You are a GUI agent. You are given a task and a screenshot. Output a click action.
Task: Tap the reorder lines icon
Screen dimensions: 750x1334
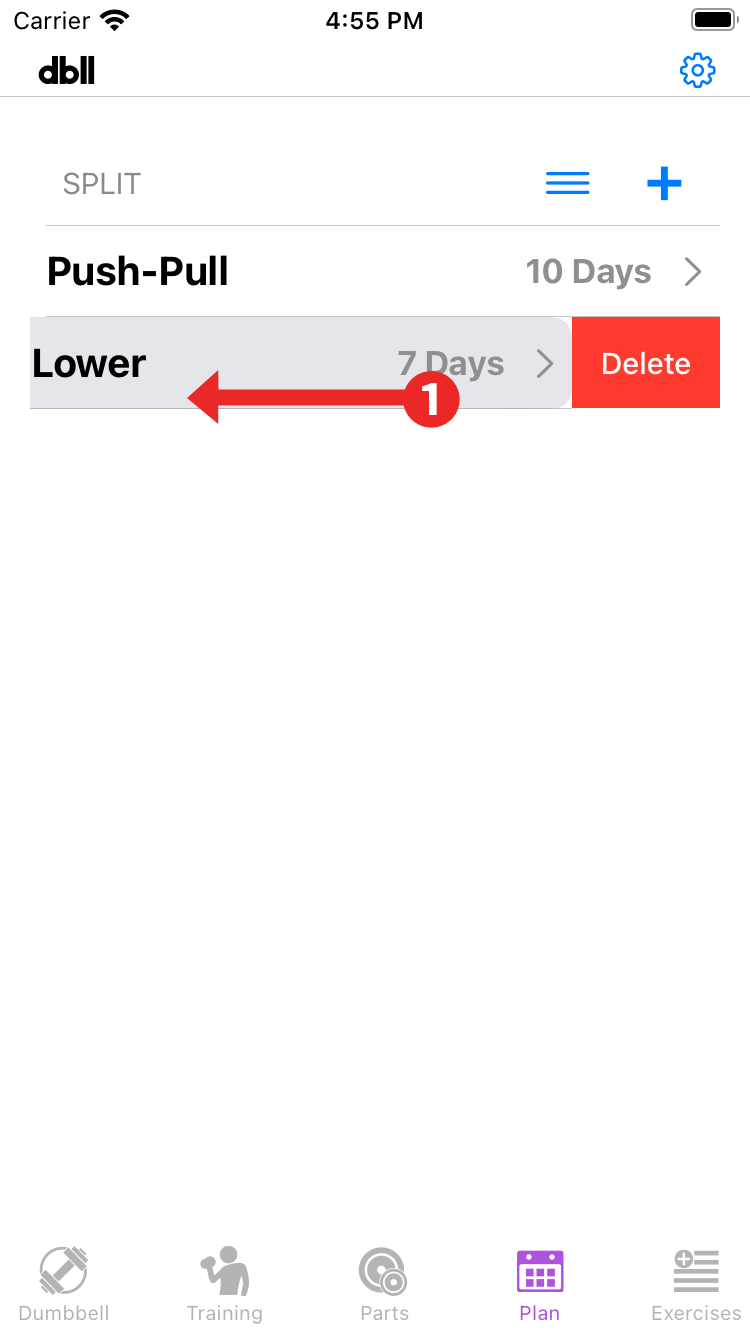(x=567, y=183)
